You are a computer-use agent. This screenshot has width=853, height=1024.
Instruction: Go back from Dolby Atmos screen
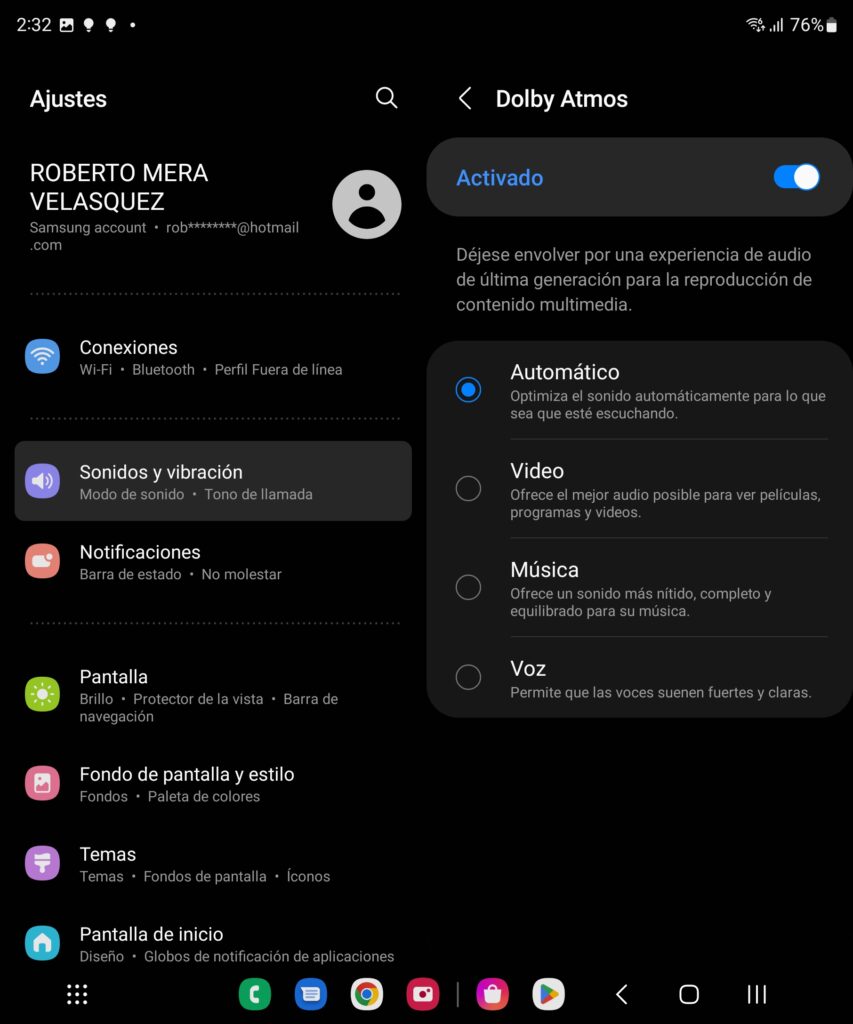[x=465, y=98]
